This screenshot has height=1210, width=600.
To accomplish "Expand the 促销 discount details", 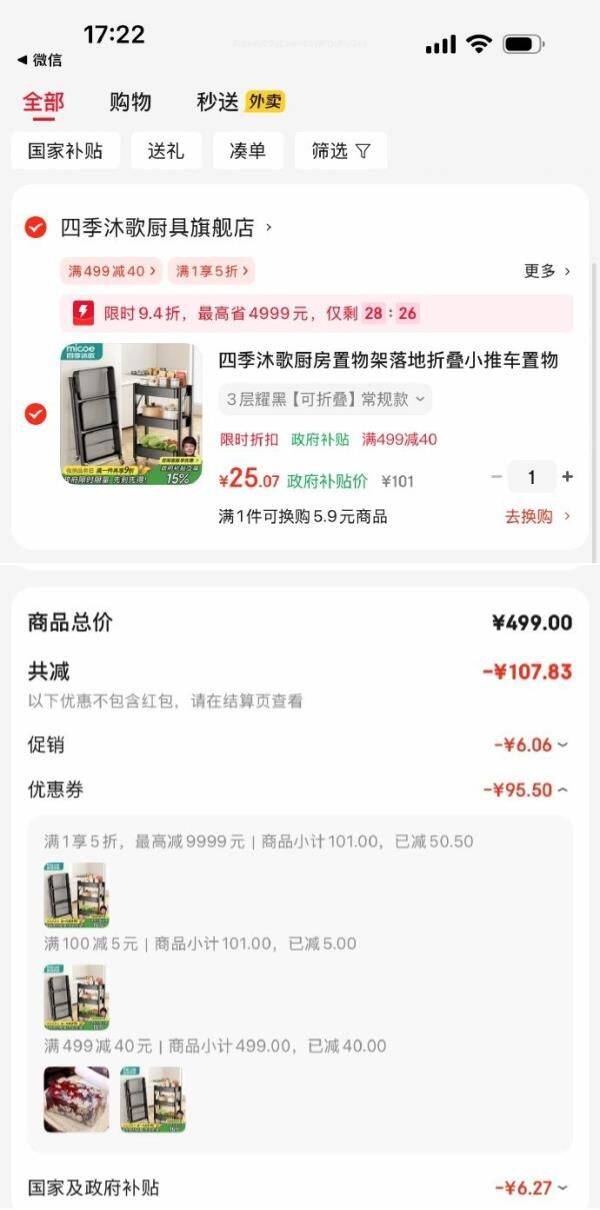I will (532, 745).
